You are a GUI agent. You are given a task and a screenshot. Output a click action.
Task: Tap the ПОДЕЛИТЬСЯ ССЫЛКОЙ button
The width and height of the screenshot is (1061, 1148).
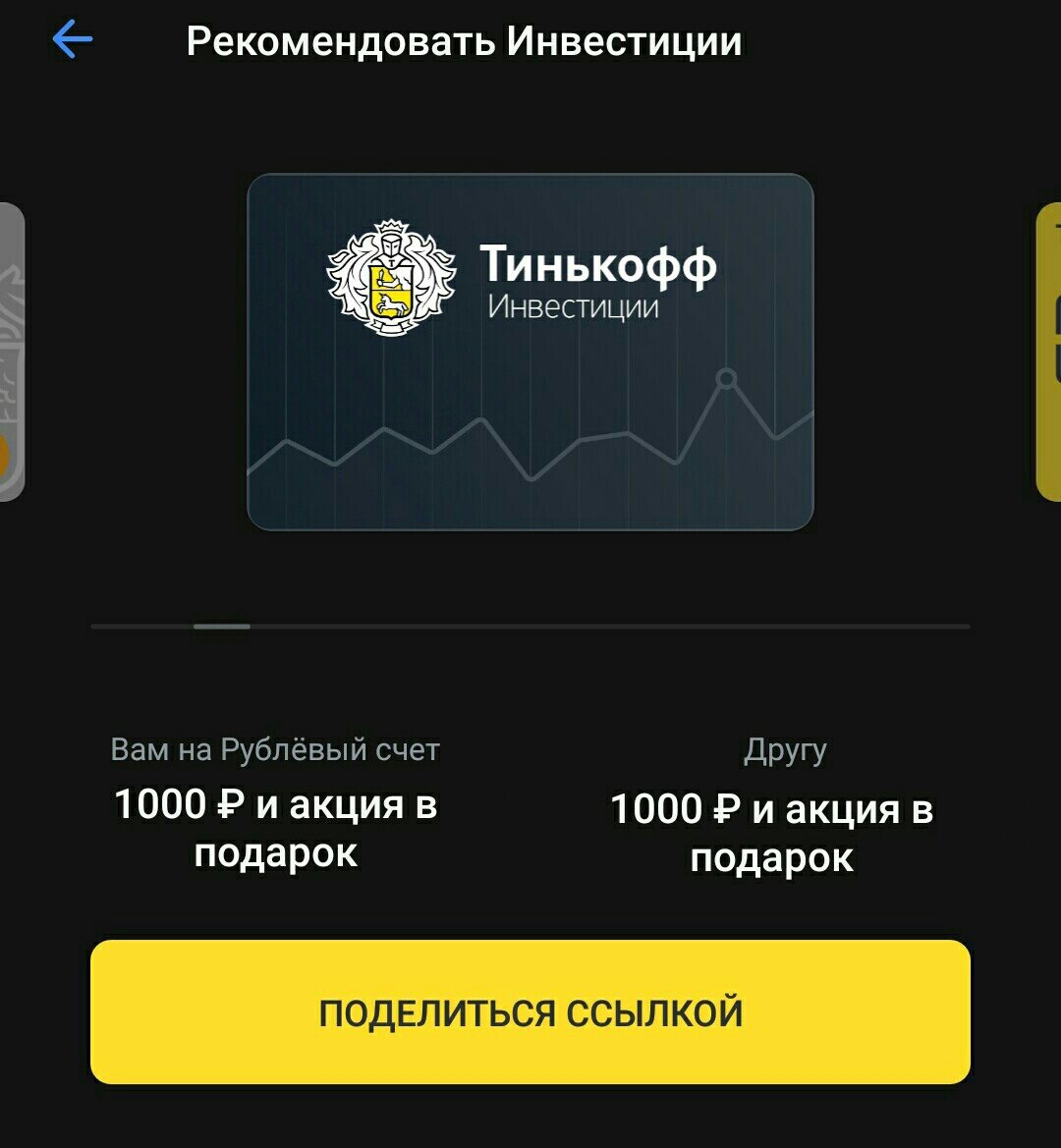(530, 1011)
